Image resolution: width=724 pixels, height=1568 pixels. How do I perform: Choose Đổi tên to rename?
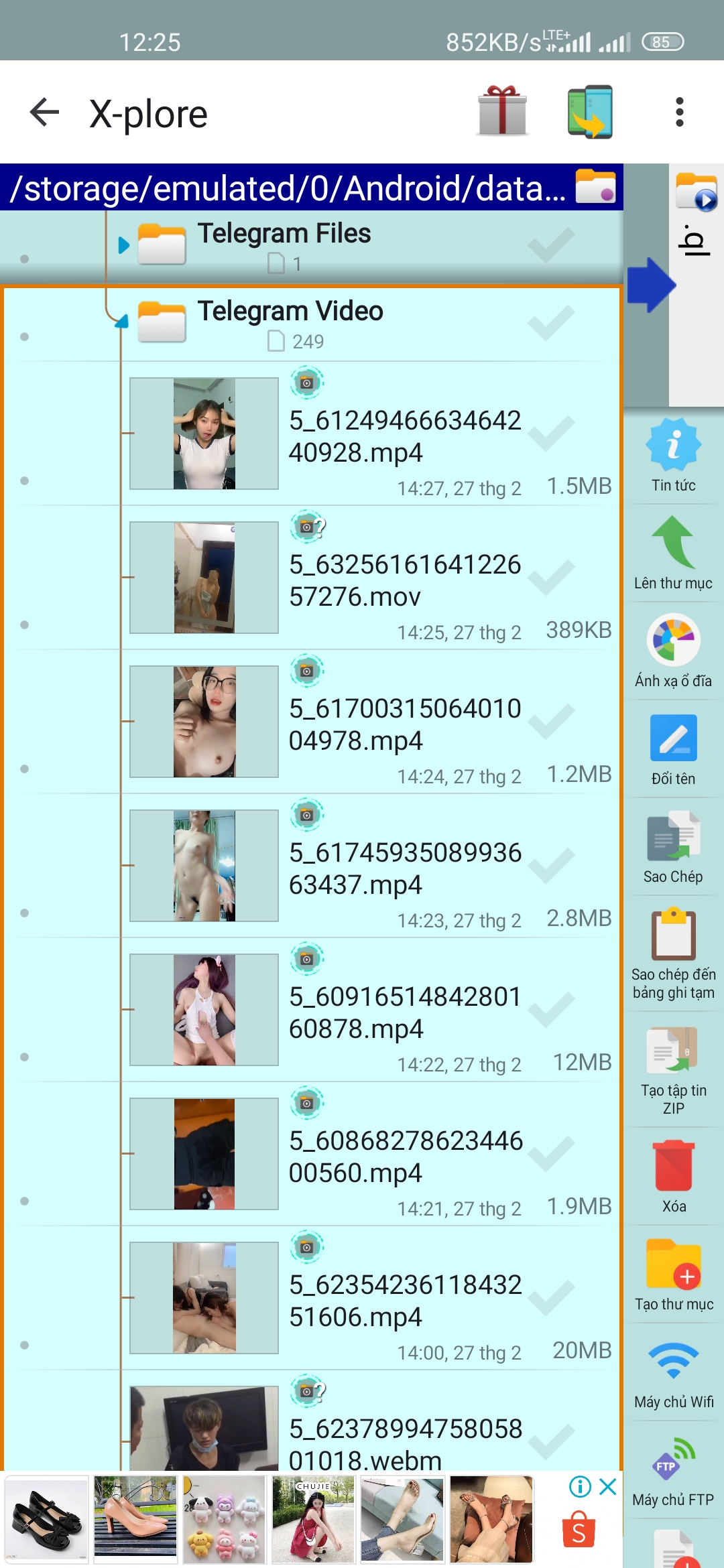click(673, 749)
